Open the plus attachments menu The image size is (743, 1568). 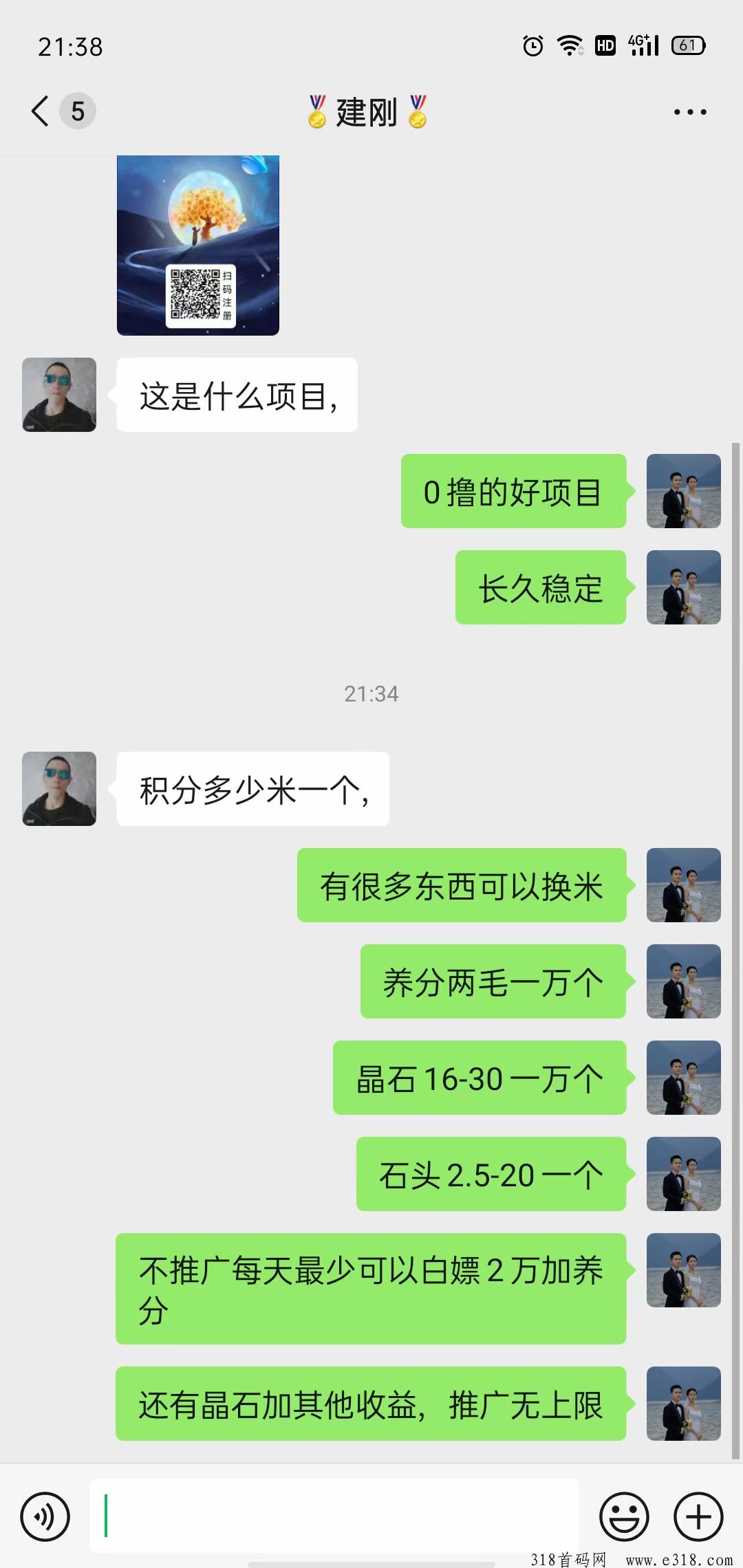pos(698,1516)
